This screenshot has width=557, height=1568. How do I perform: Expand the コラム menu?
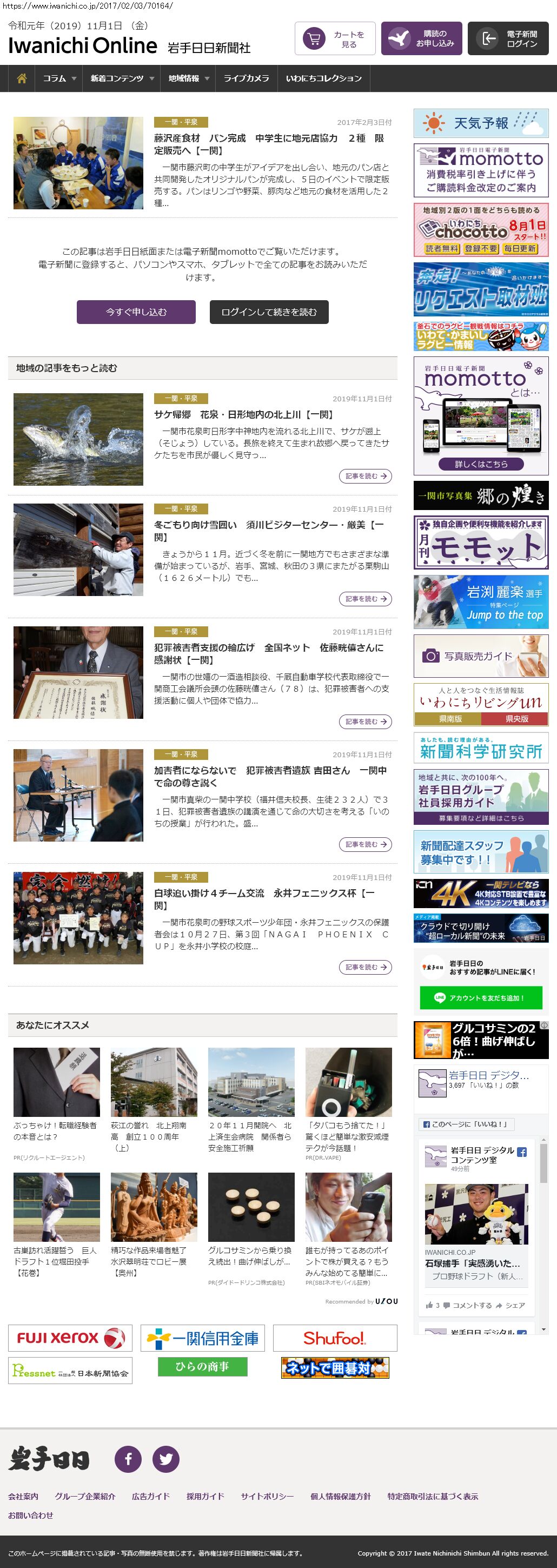(59, 78)
